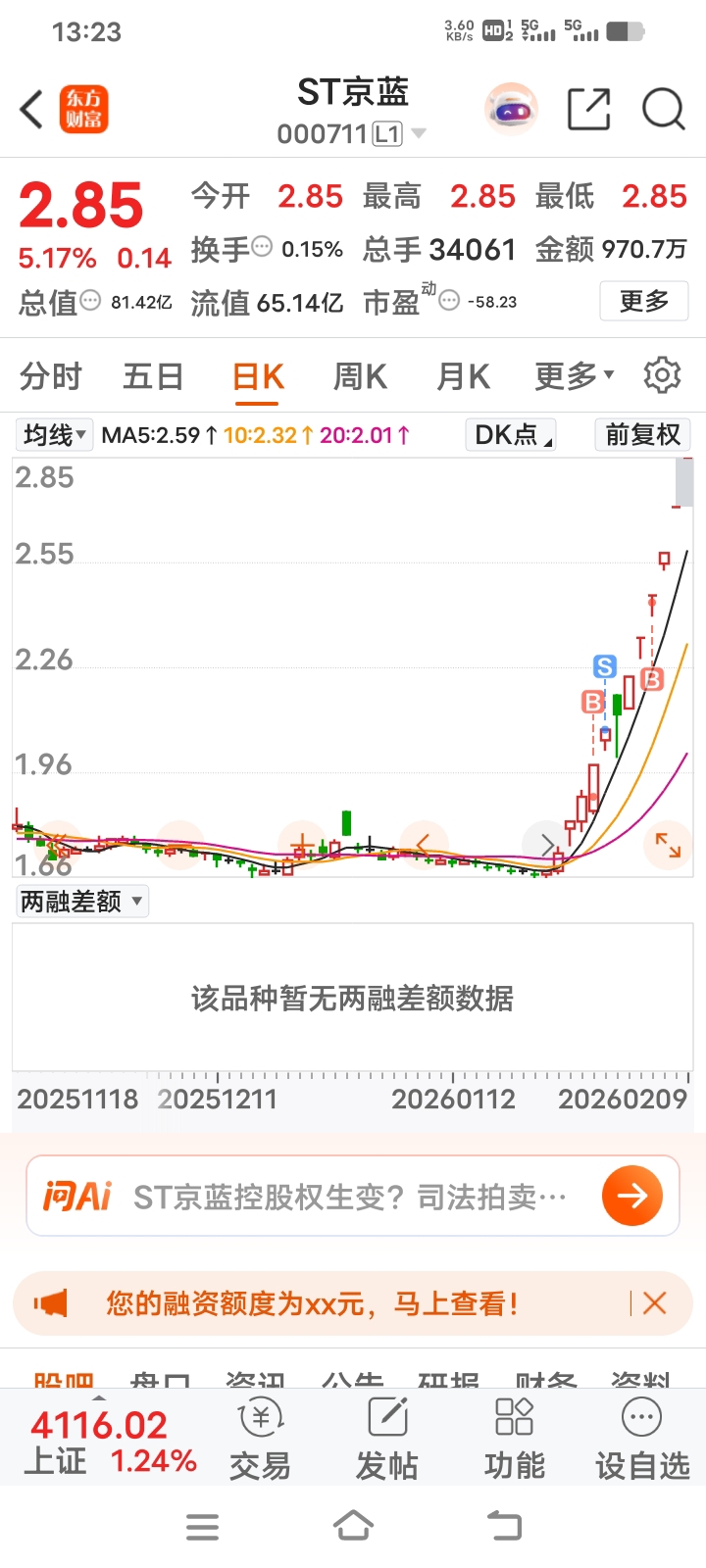This screenshot has width=706, height=1568.
Task: Switch to the 分时 chart tab
Action: (51, 376)
